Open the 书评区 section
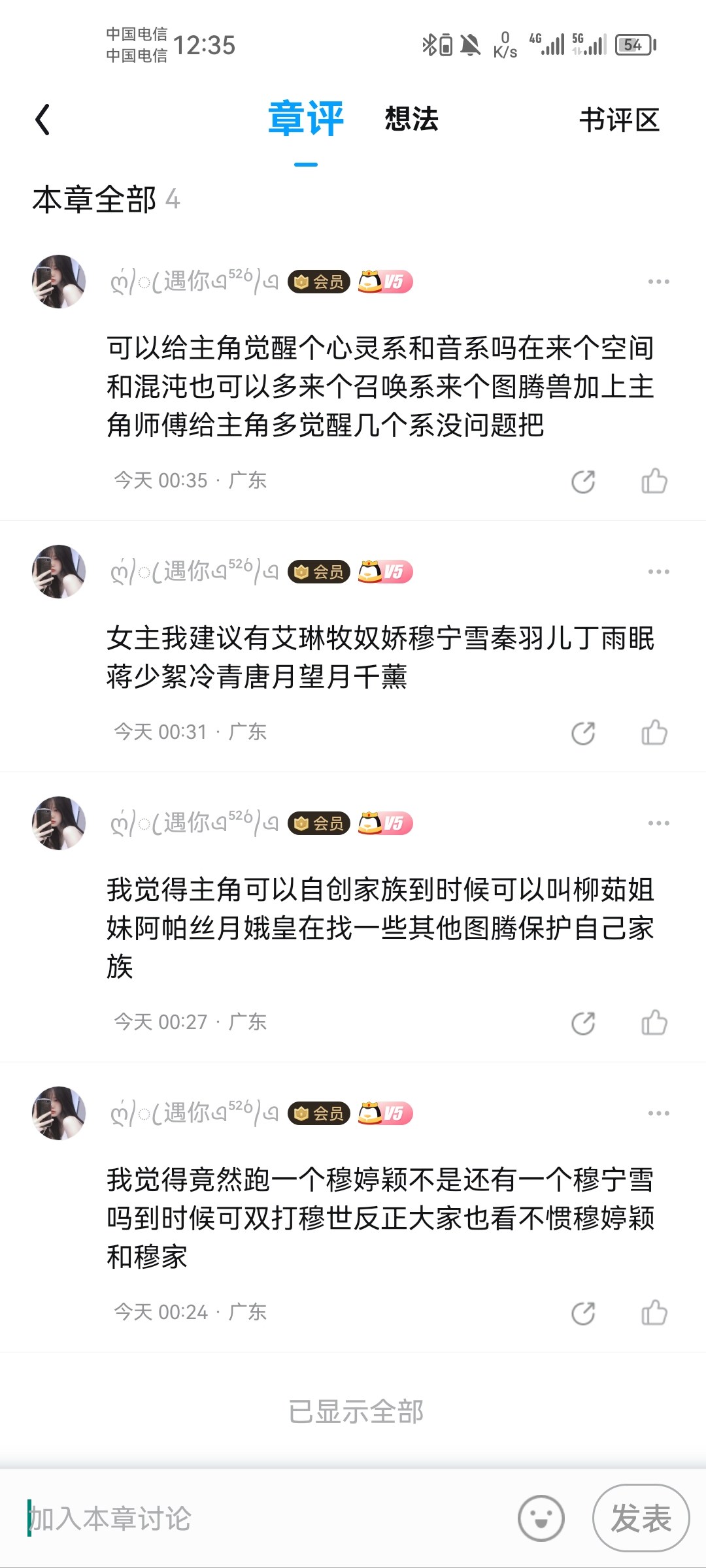The height and width of the screenshot is (1568, 706). (x=620, y=120)
